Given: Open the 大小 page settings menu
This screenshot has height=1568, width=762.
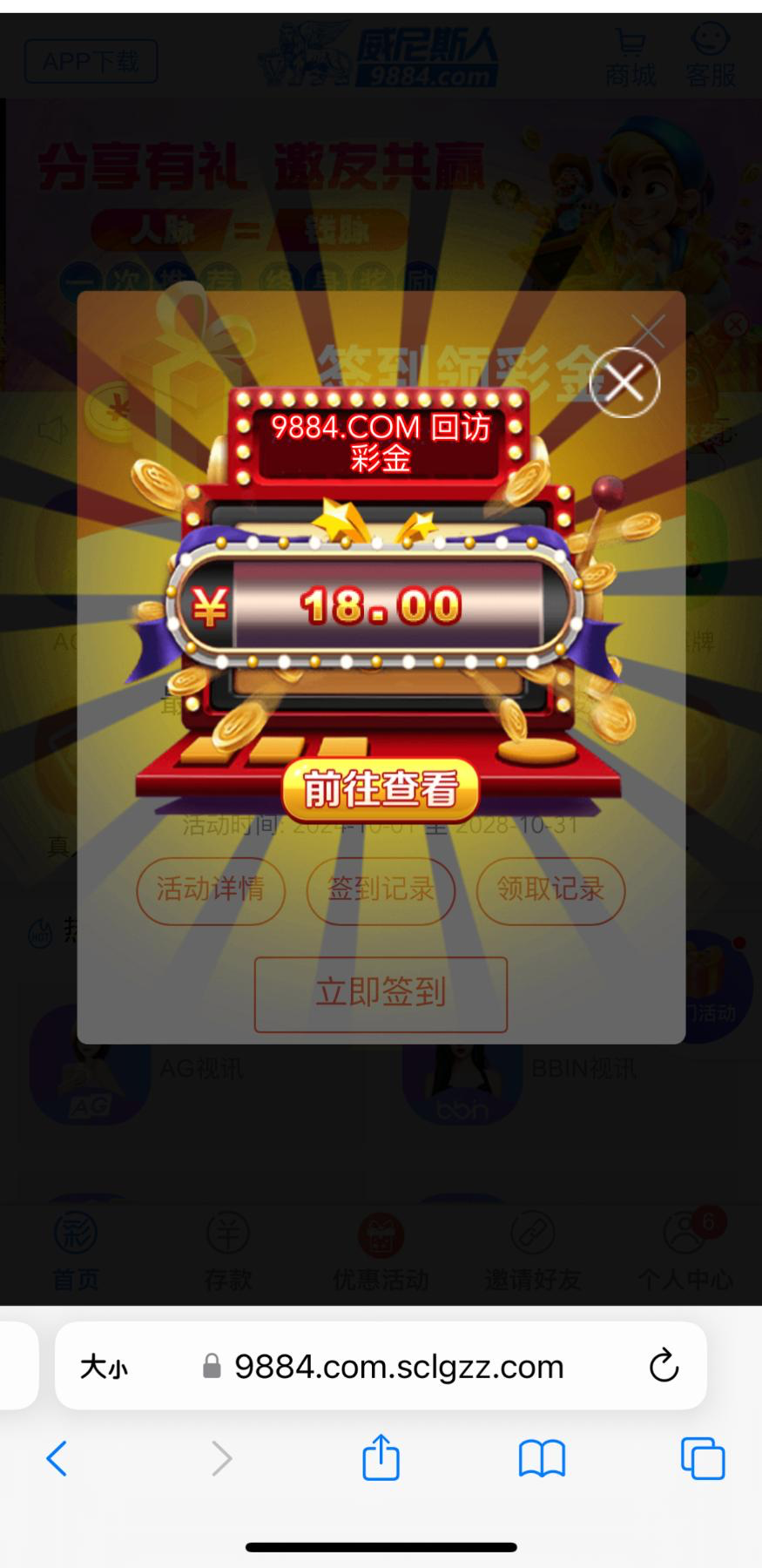Looking at the screenshot, I should 104,1367.
